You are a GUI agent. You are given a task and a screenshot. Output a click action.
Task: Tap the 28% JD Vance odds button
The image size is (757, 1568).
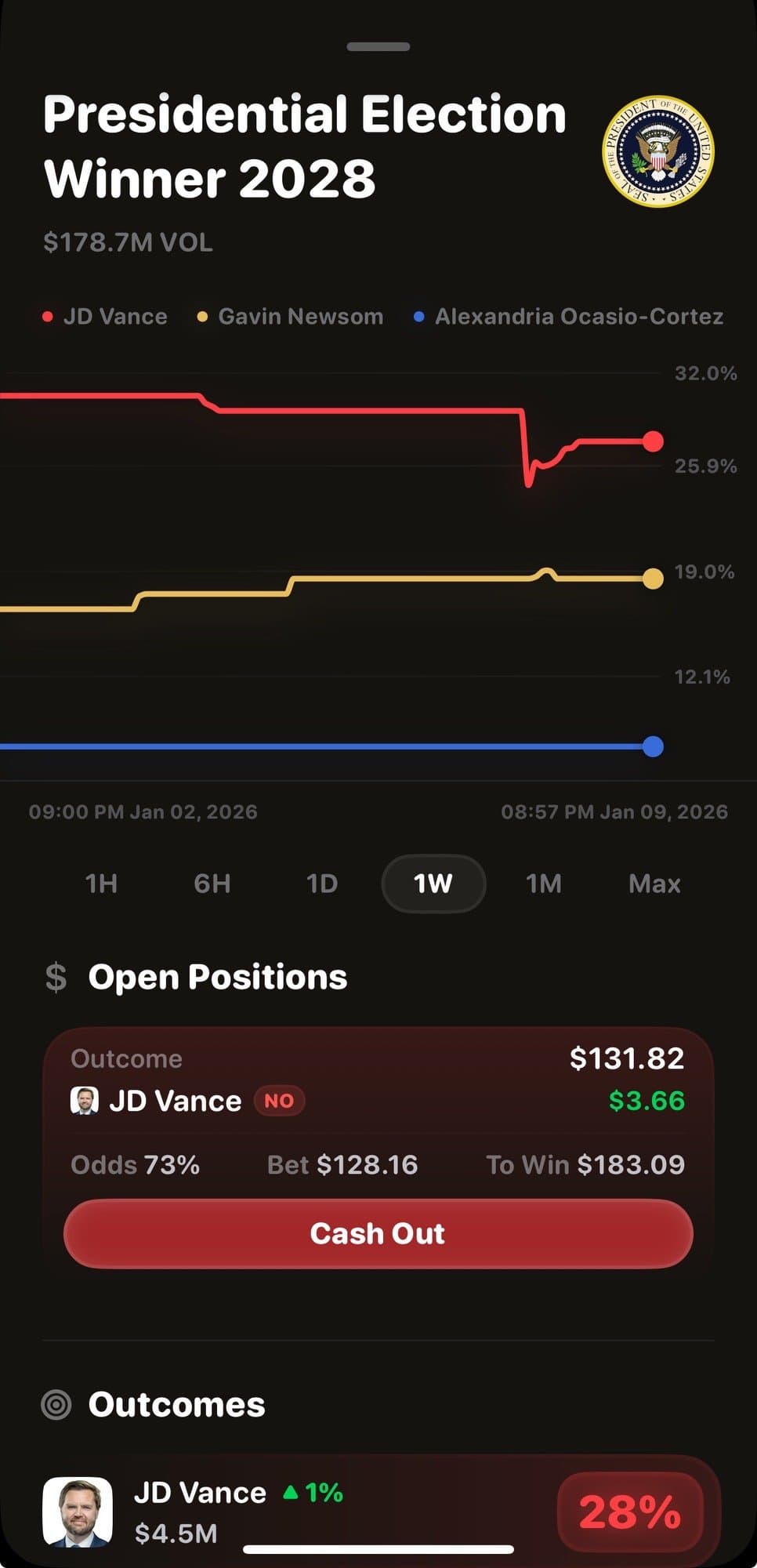629,1512
